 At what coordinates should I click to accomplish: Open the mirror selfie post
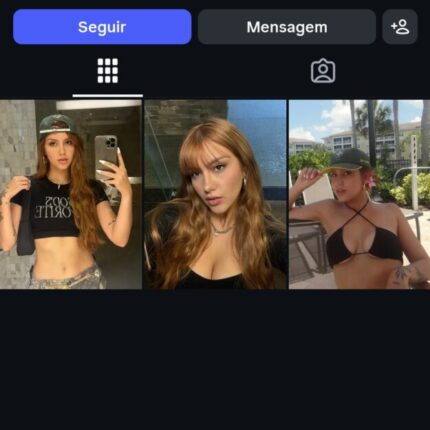pyautogui.click(x=71, y=194)
